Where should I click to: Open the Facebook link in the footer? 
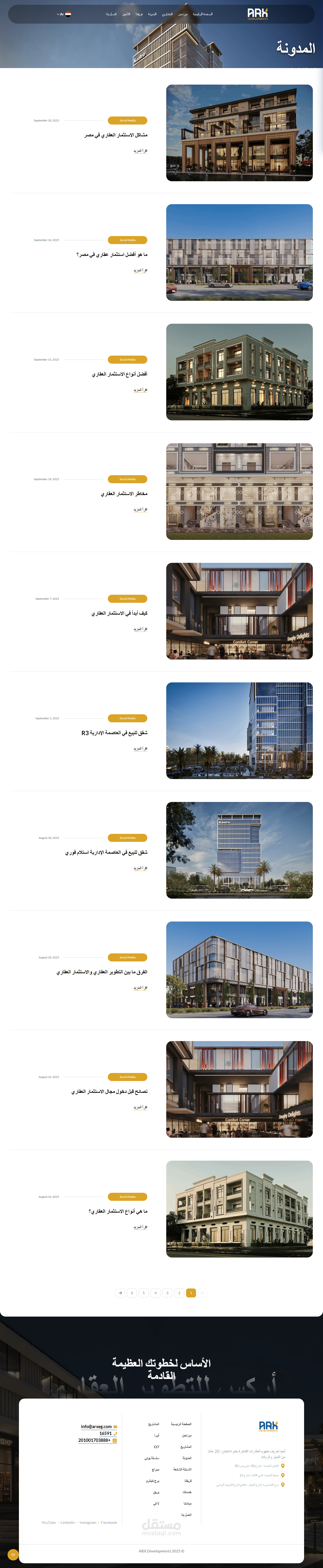pyautogui.click(x=109, y=1522)
